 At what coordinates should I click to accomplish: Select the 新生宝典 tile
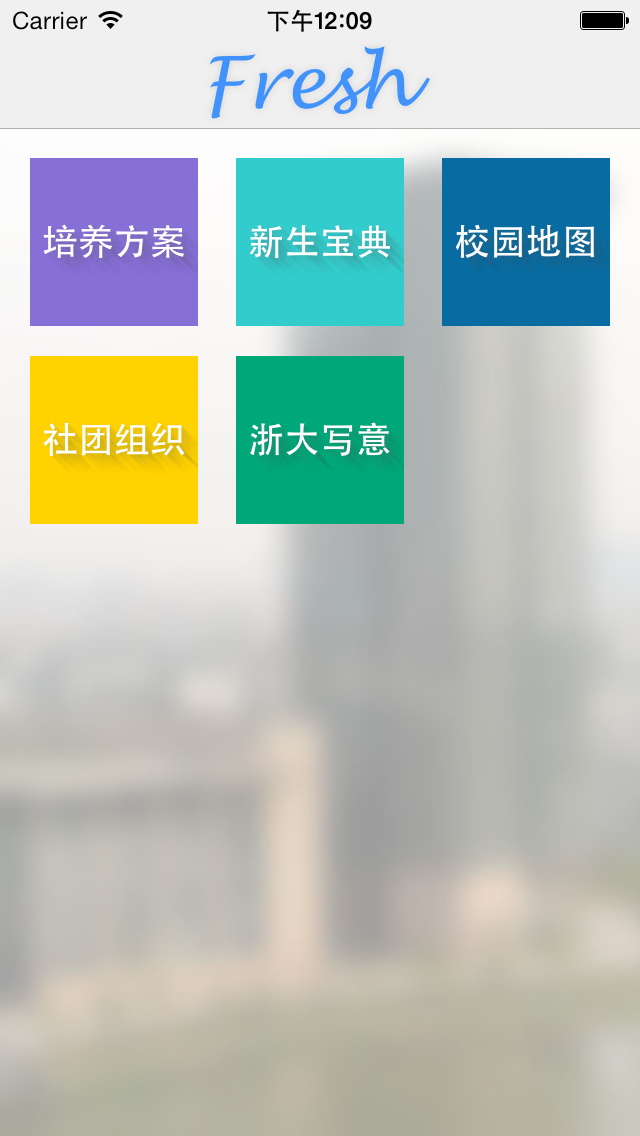click(x=320, y=242)
